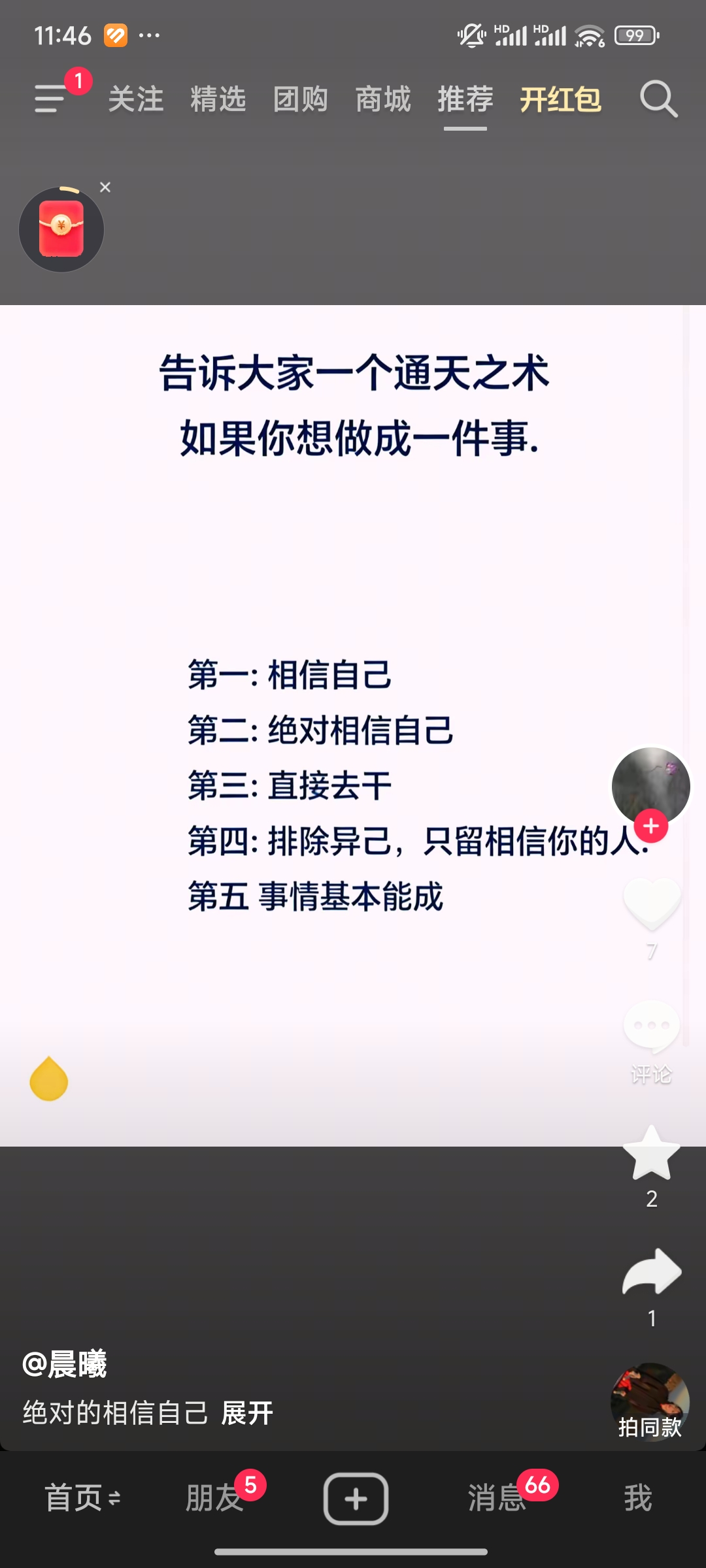Dismiss the red envelope widget
706x1568 pixels.
tap(105, 188)
